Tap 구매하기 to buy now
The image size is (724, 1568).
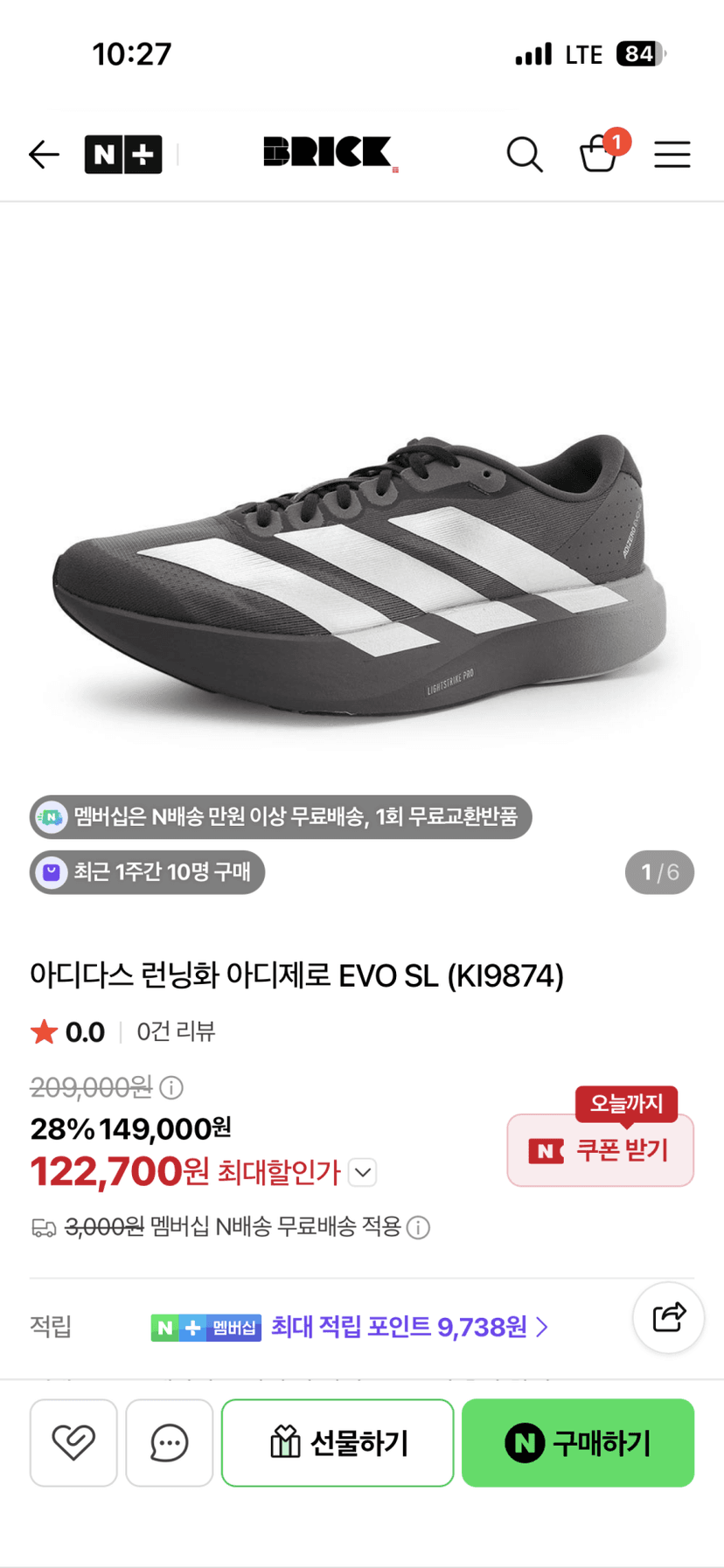(578, 1442)
